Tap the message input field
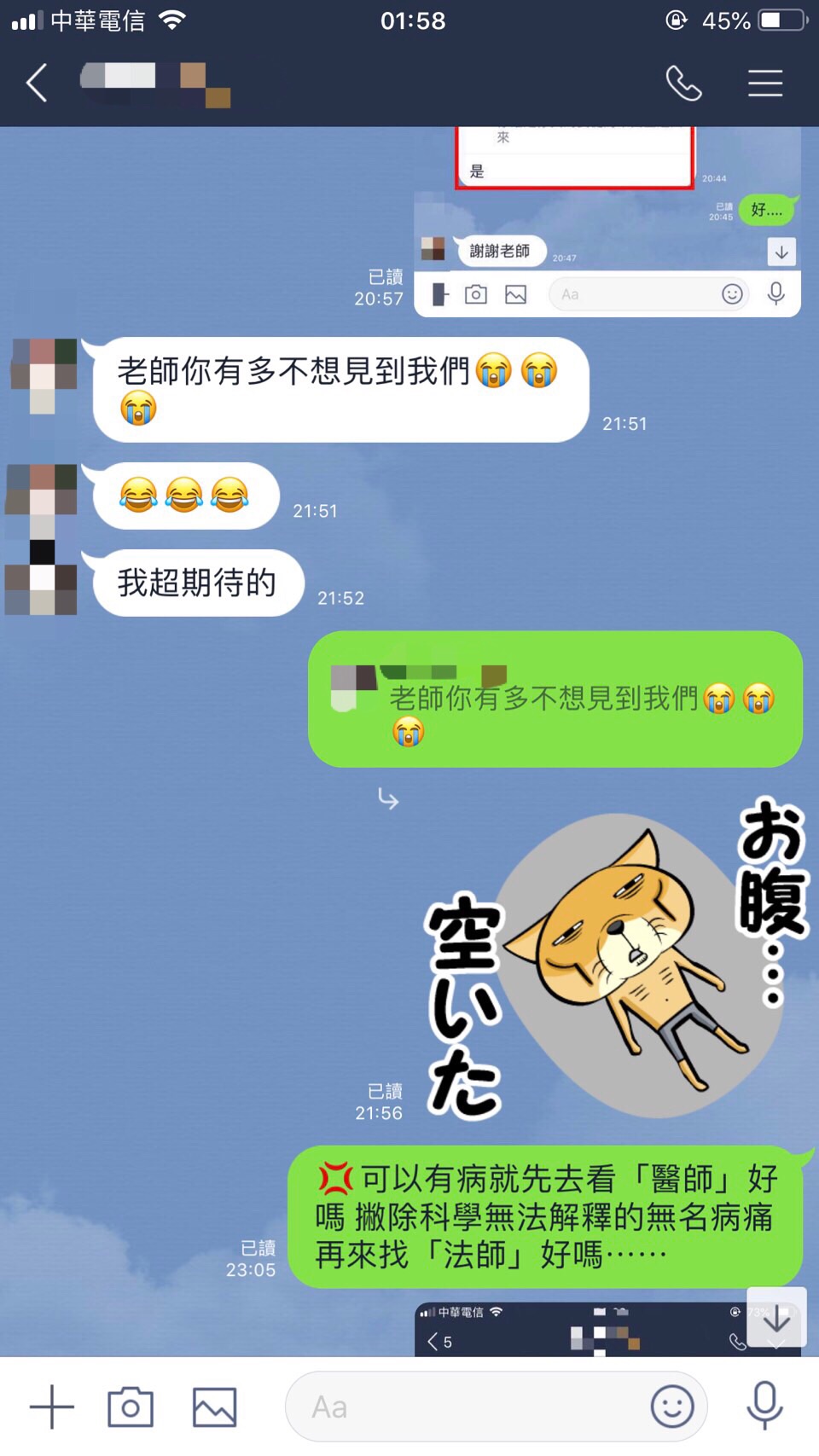 tap(469, 1407)
